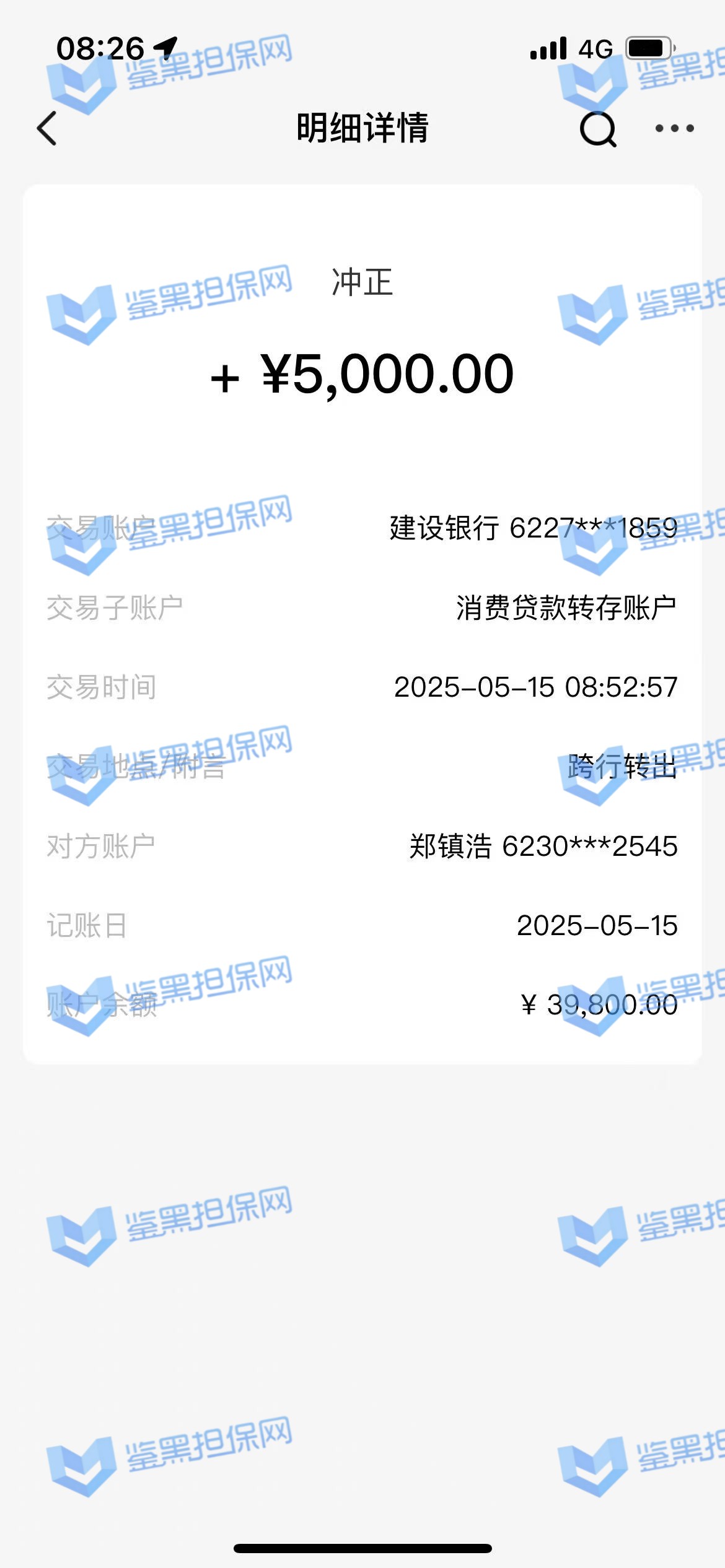Go back from the transaction details page

click(x=48, y=128)
